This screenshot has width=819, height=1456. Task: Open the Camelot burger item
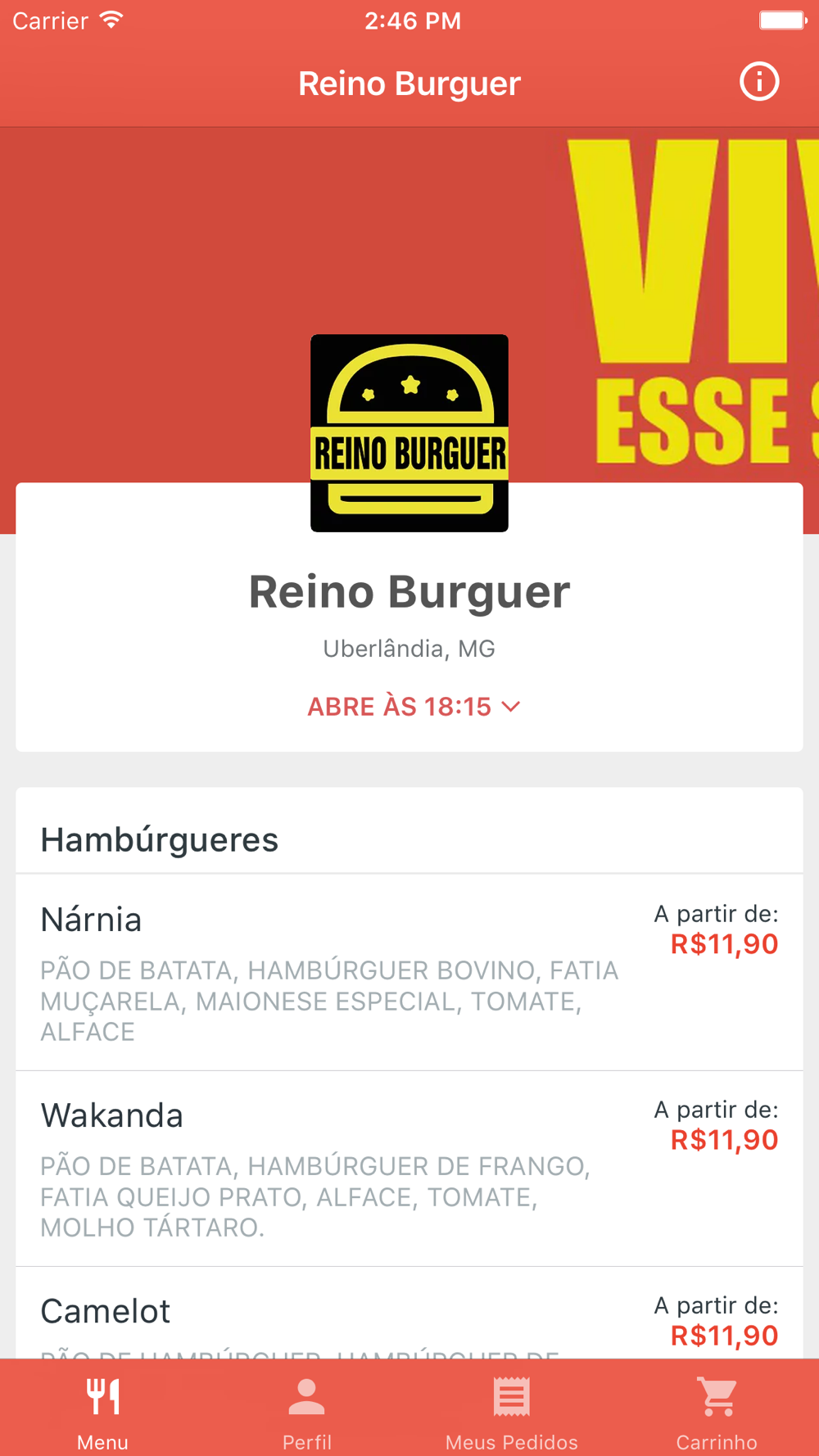tap(409, 1313)
